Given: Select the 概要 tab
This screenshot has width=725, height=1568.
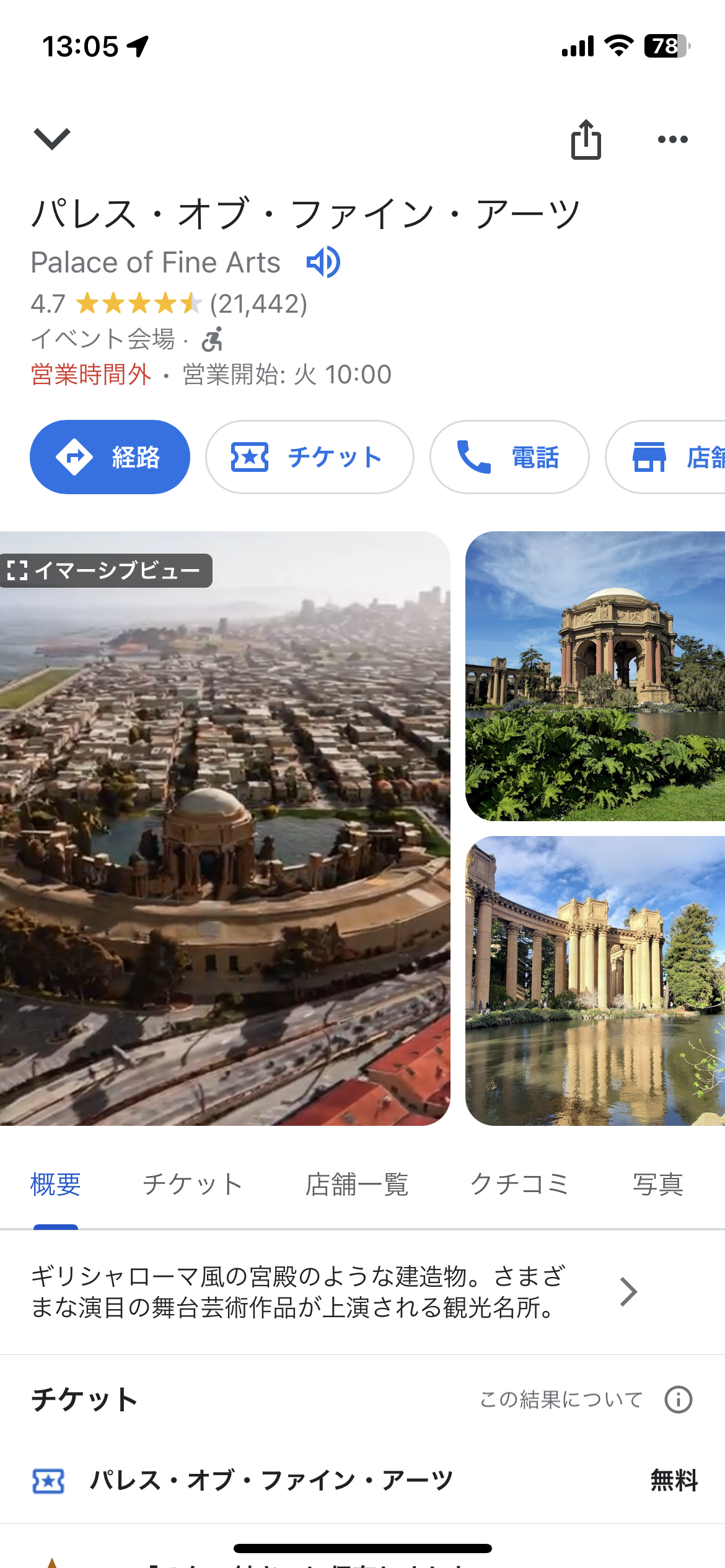Looking at the screenshot, I should pos(56,1185).
